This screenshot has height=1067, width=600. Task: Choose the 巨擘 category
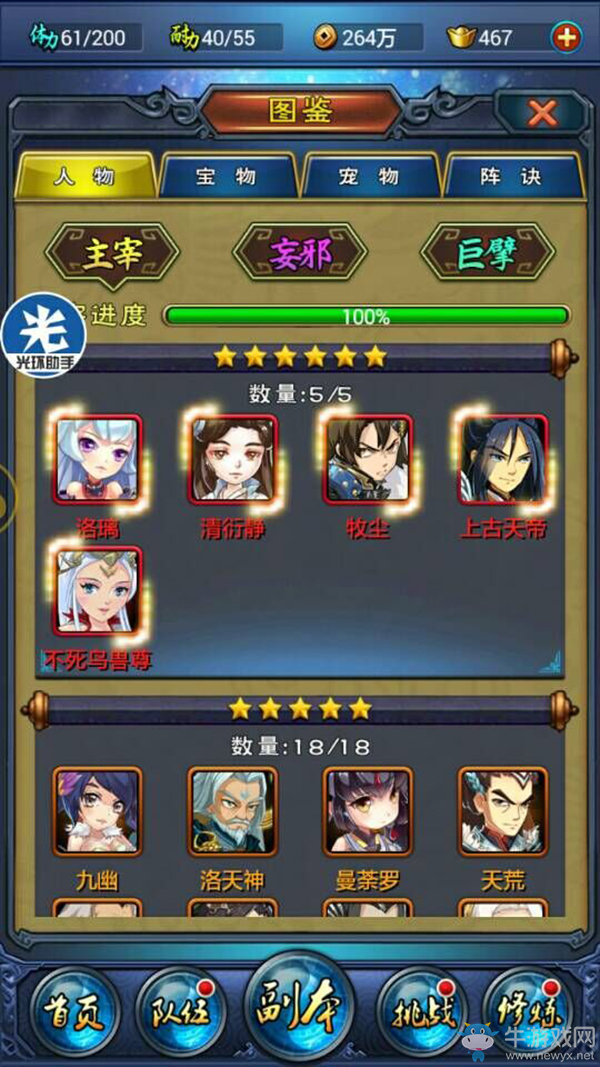coord(487,252)
